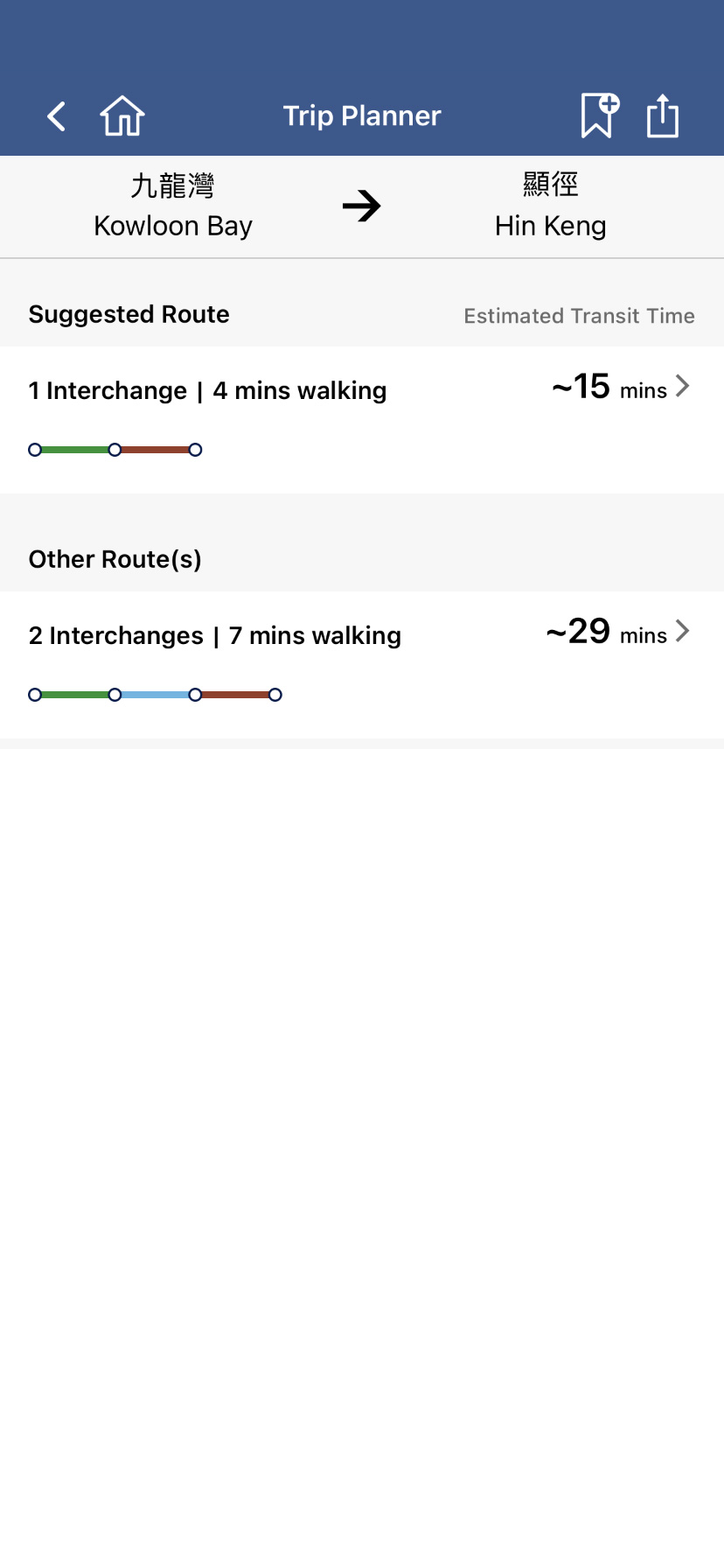The image size is (724, 1568).
Task: Go back from Trip Planner
Action: click(57, 116)
